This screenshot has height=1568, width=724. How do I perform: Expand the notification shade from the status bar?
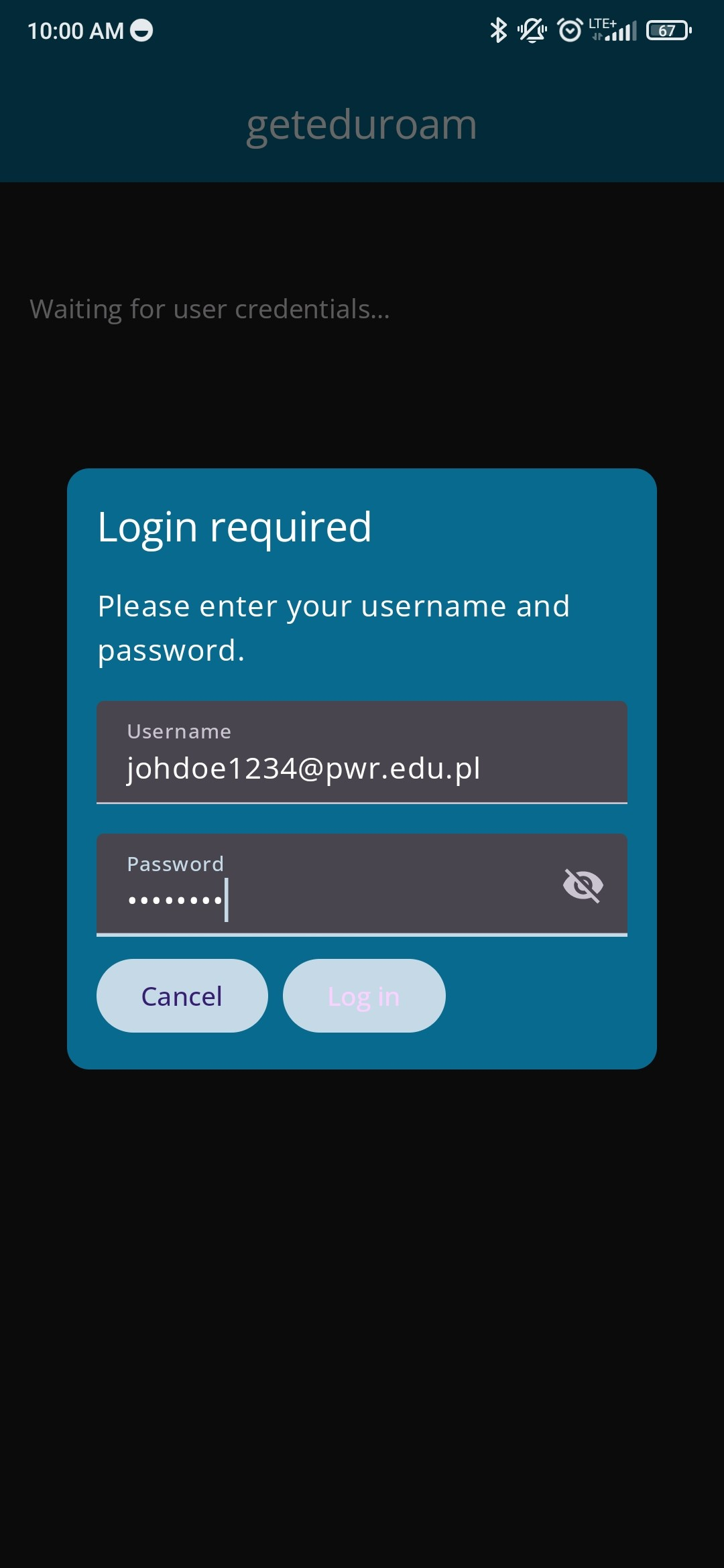tap(362, 30)
